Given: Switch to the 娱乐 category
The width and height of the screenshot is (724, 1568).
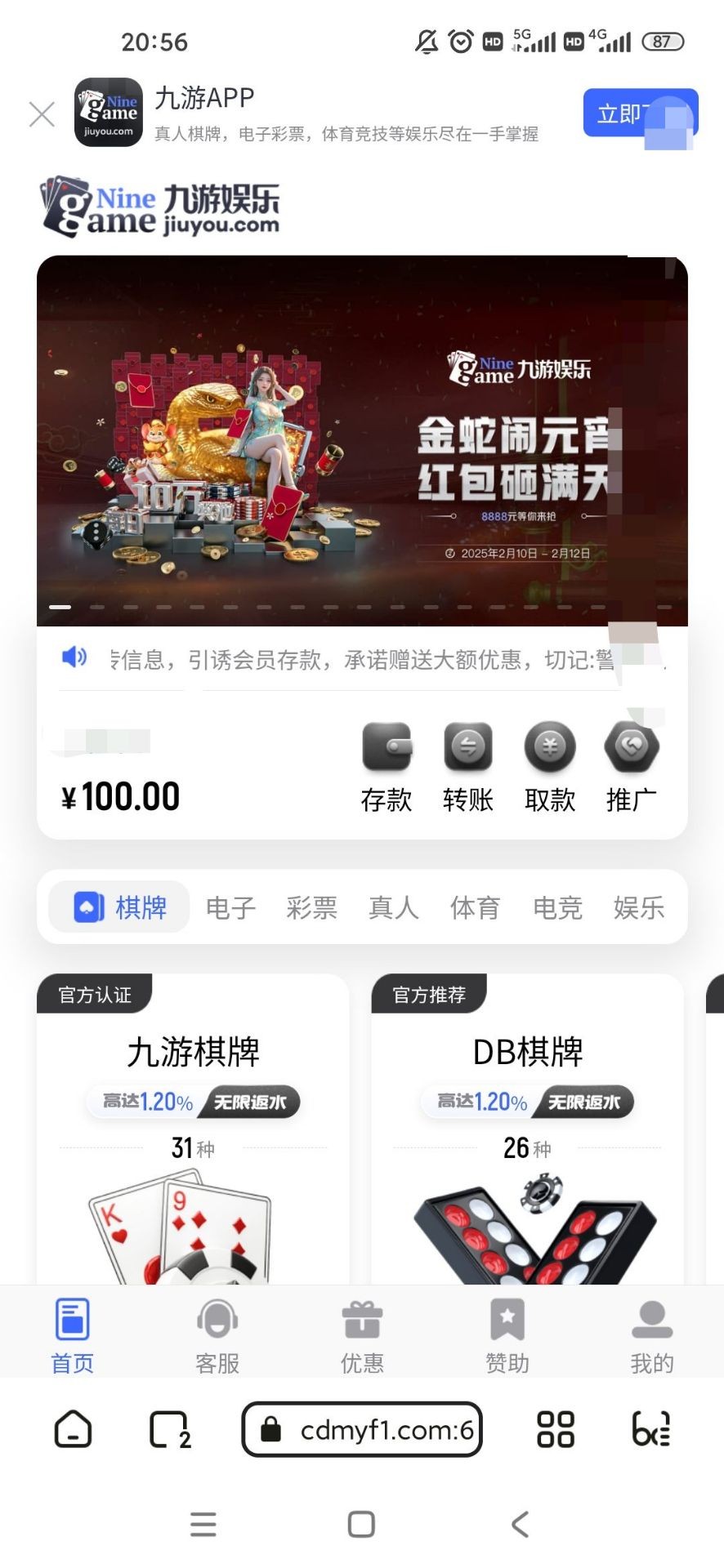Looking at the screenshot, I should (x=639, y=907).
